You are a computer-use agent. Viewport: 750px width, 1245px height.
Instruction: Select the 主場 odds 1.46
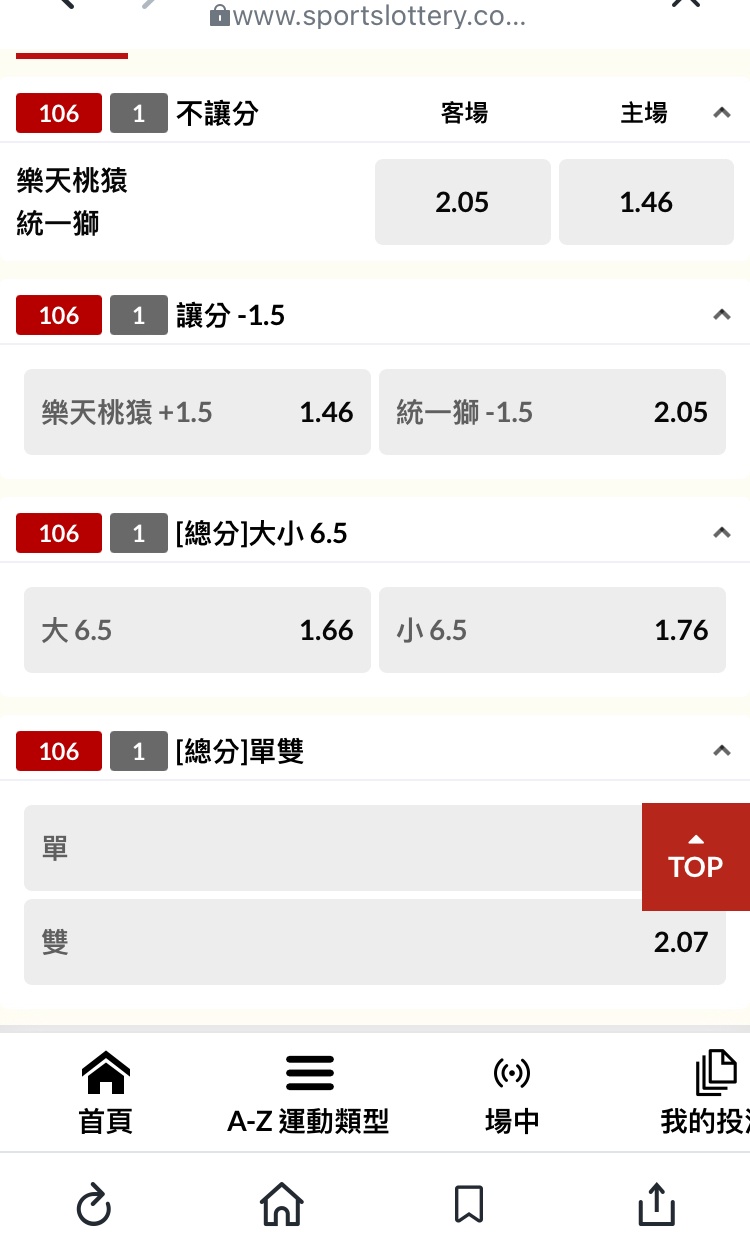[x=646, y=202]
